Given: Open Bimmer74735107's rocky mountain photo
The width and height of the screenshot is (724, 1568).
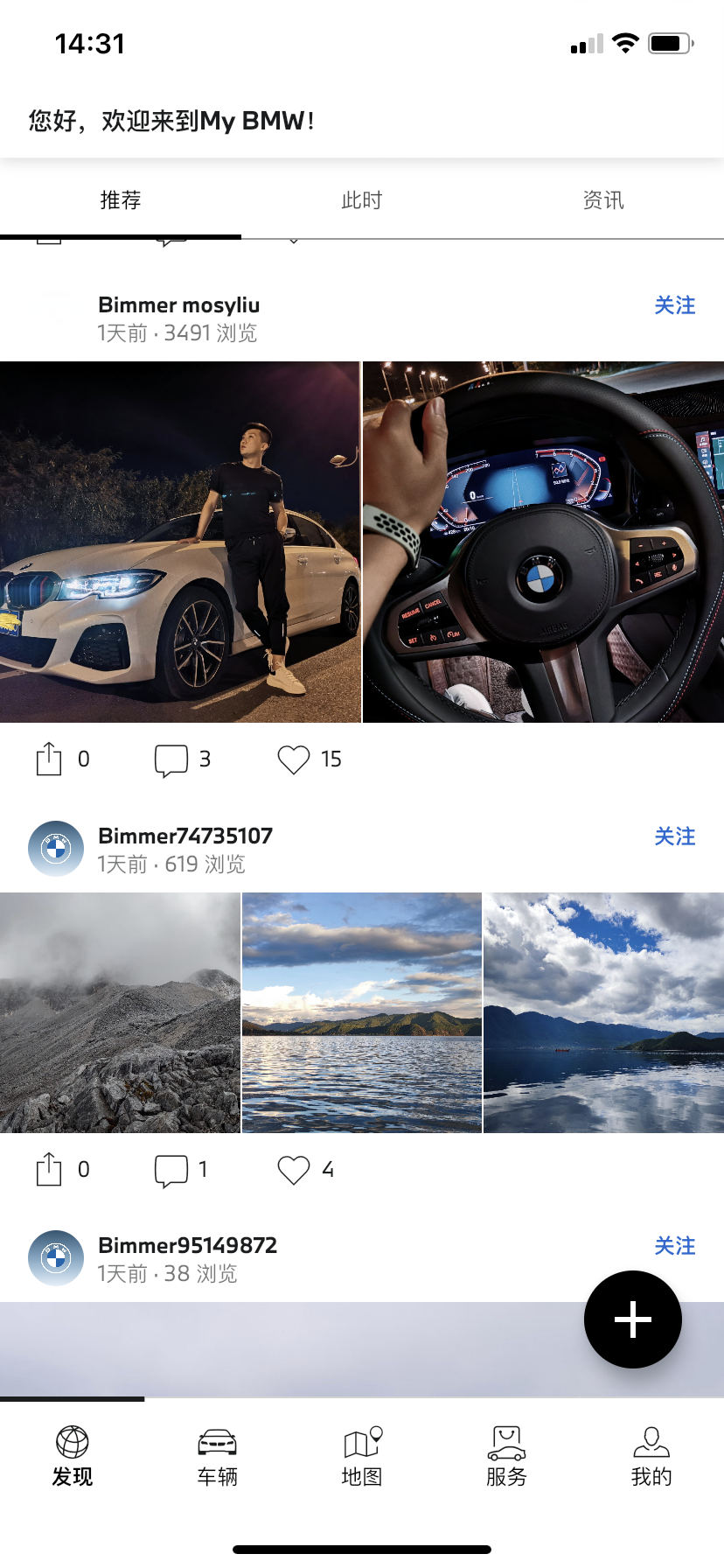Looking at the screenshot, I should tap(120, 1012).
